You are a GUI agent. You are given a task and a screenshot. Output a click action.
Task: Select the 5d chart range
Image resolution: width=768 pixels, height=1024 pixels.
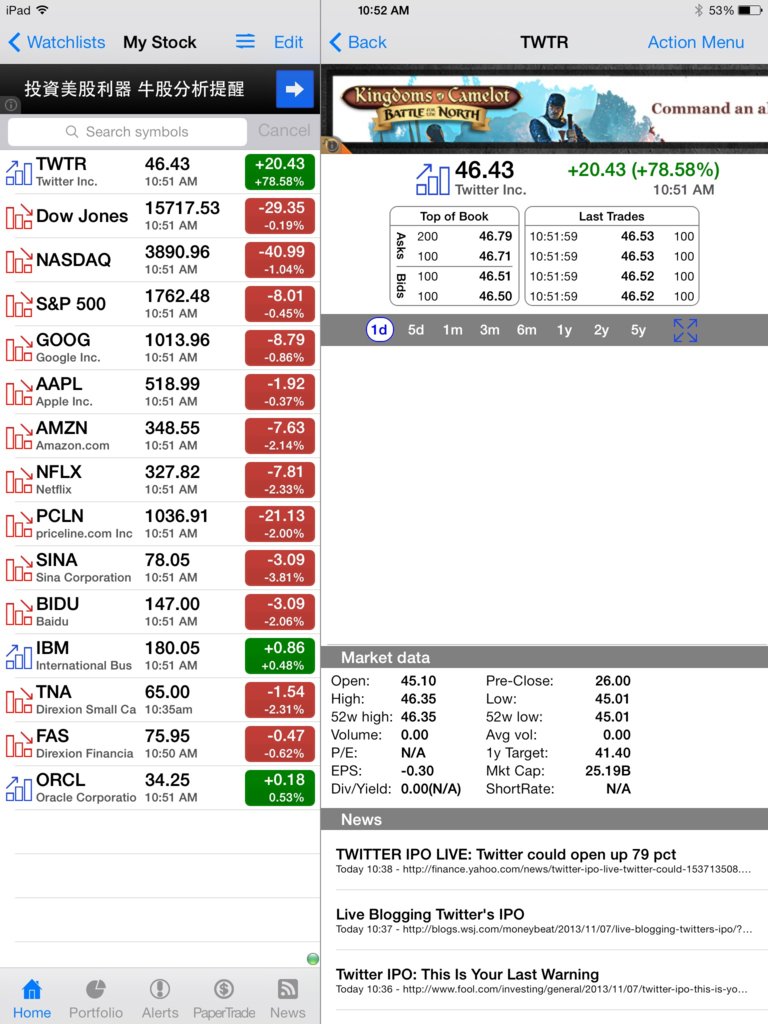coord(416,330)
